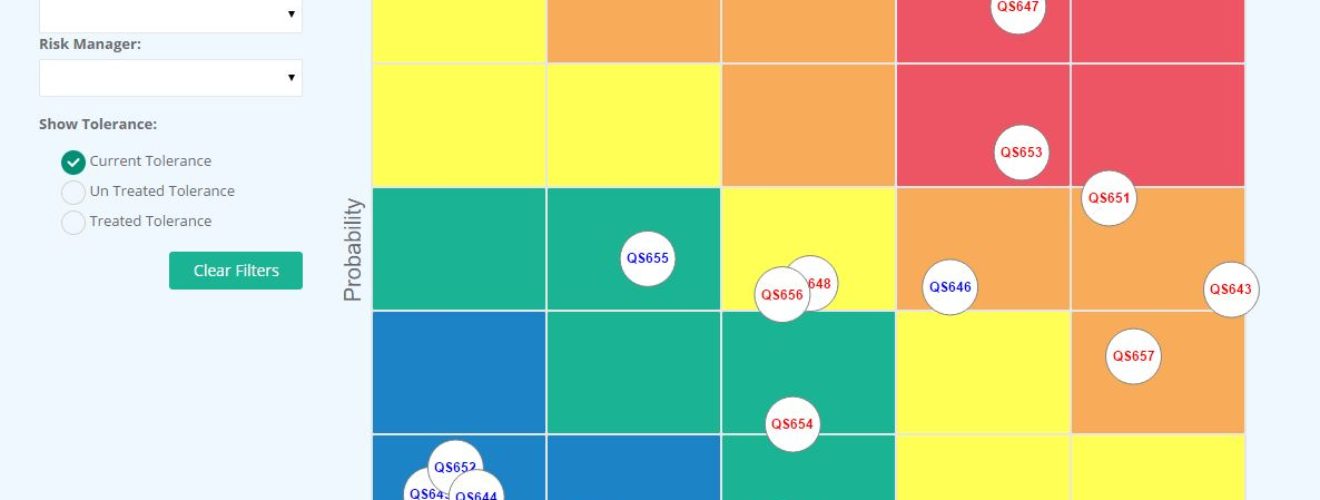1320x500 pixels.
Task: Select the Current Tolerance option
Action: click(74, 162)
